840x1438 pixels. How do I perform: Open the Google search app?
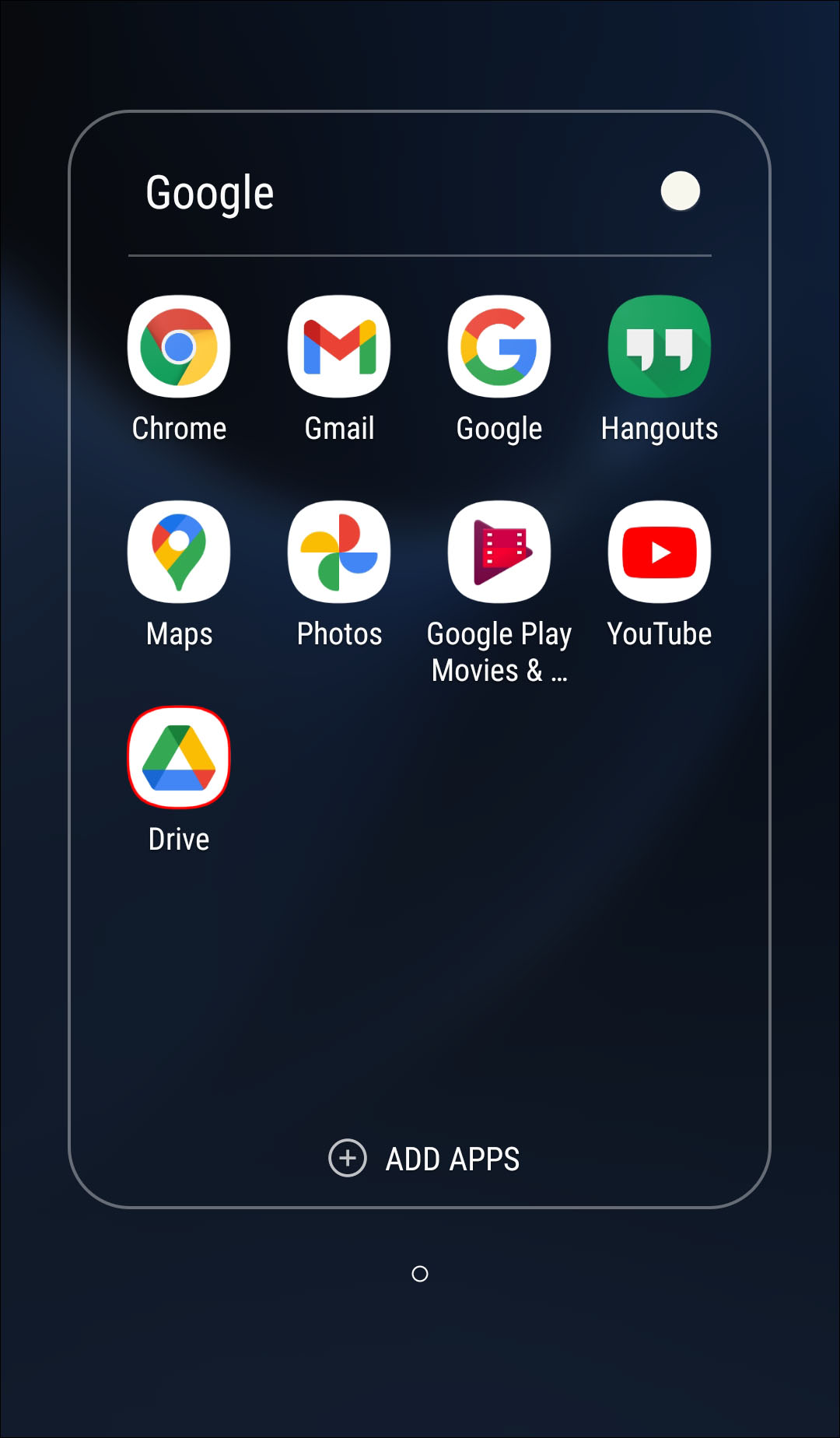499,347
